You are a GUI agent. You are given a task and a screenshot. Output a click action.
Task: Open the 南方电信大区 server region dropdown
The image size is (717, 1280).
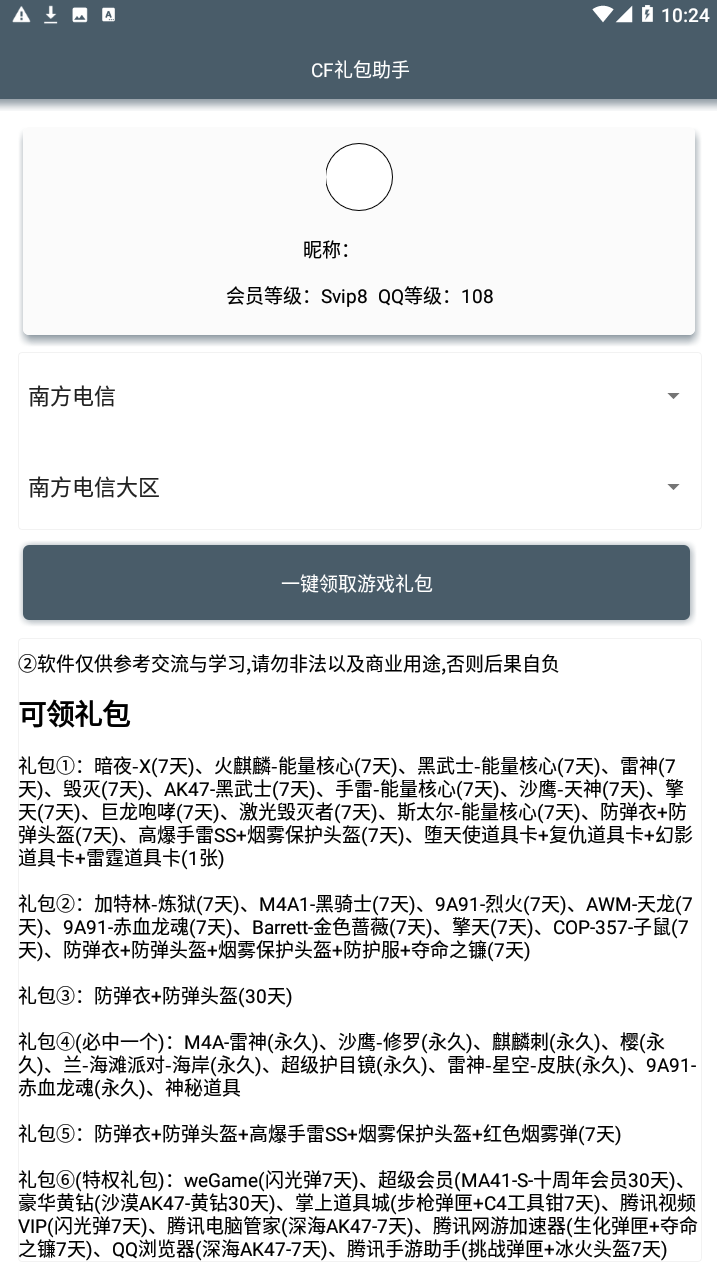[358, 487]
